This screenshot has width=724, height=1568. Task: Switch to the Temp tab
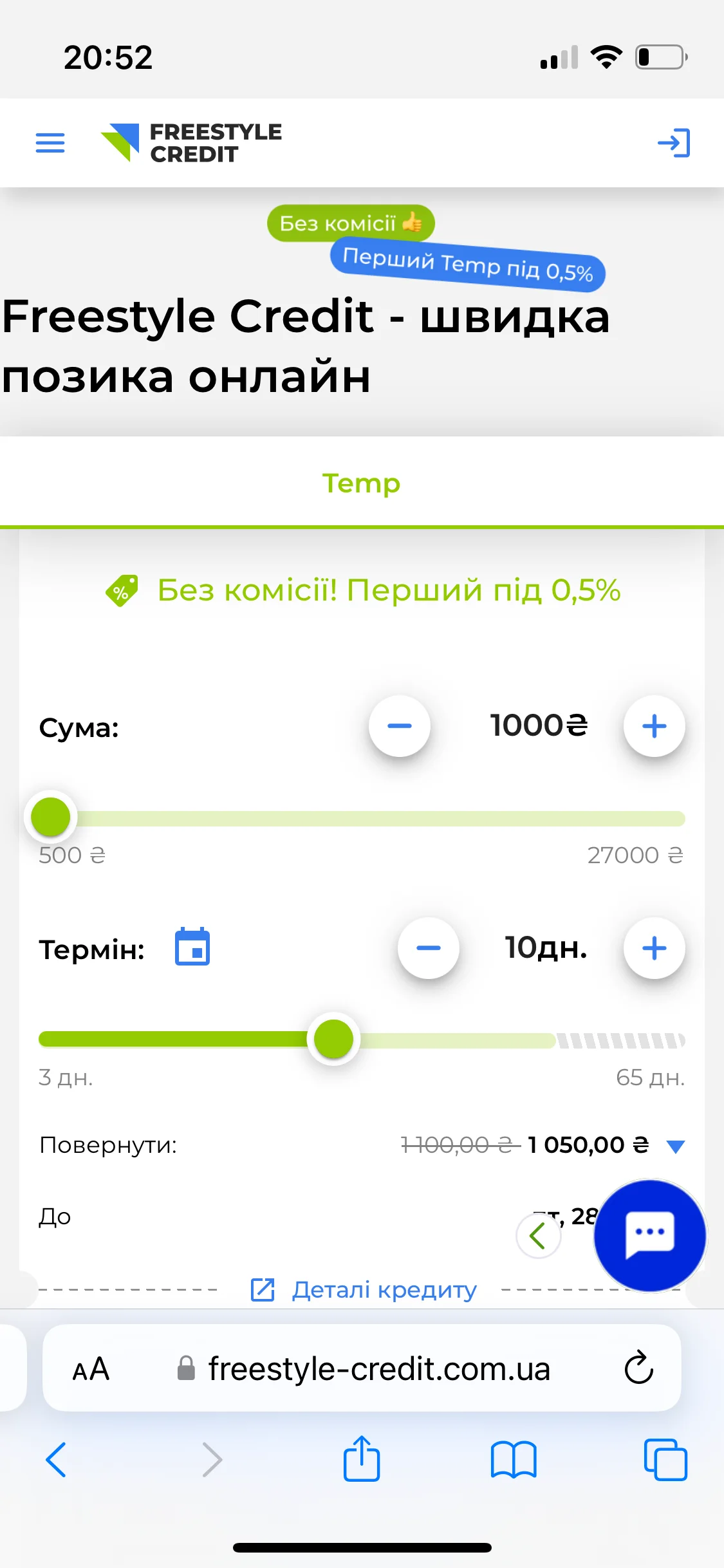pos(361,483)
